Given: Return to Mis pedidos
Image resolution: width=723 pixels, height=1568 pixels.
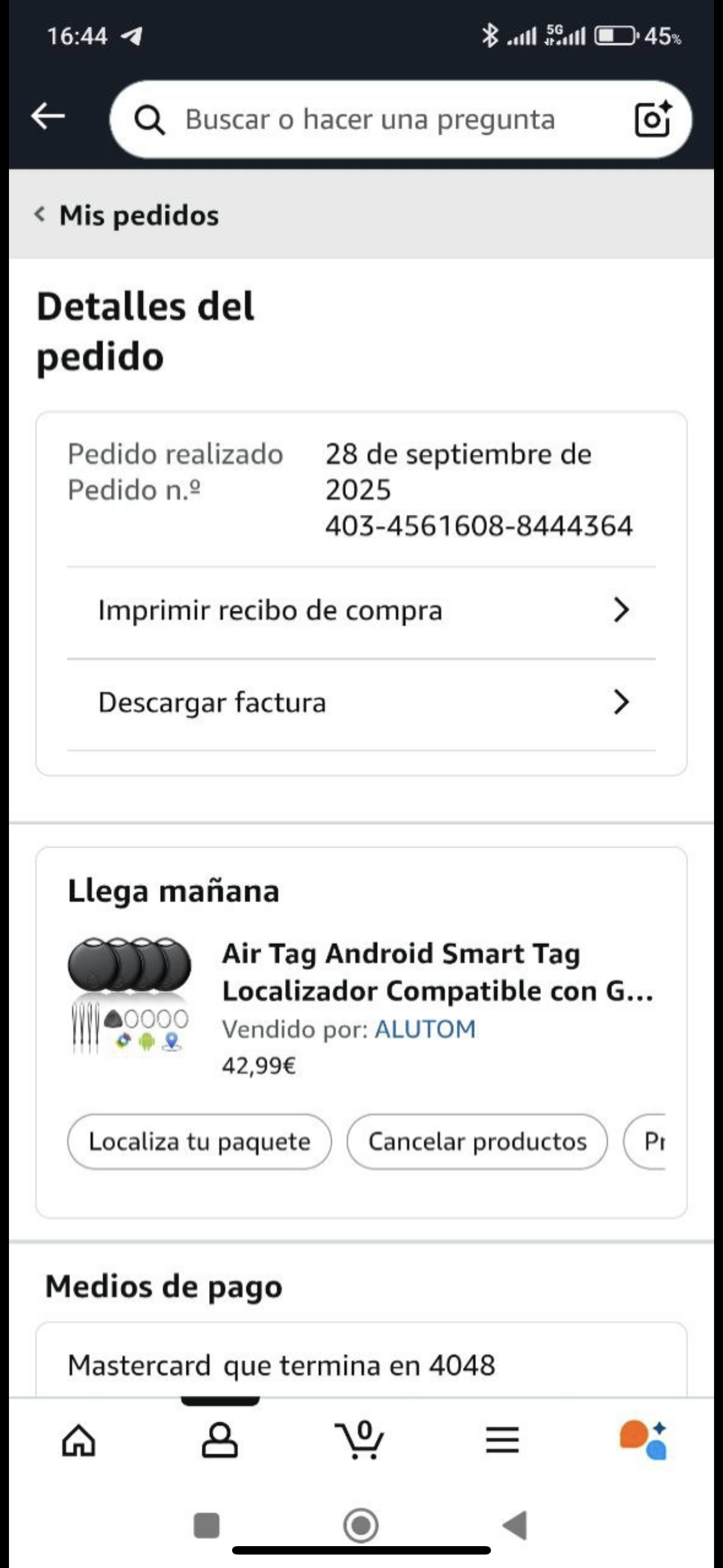Looking at the screenshot, I should 127,215.
